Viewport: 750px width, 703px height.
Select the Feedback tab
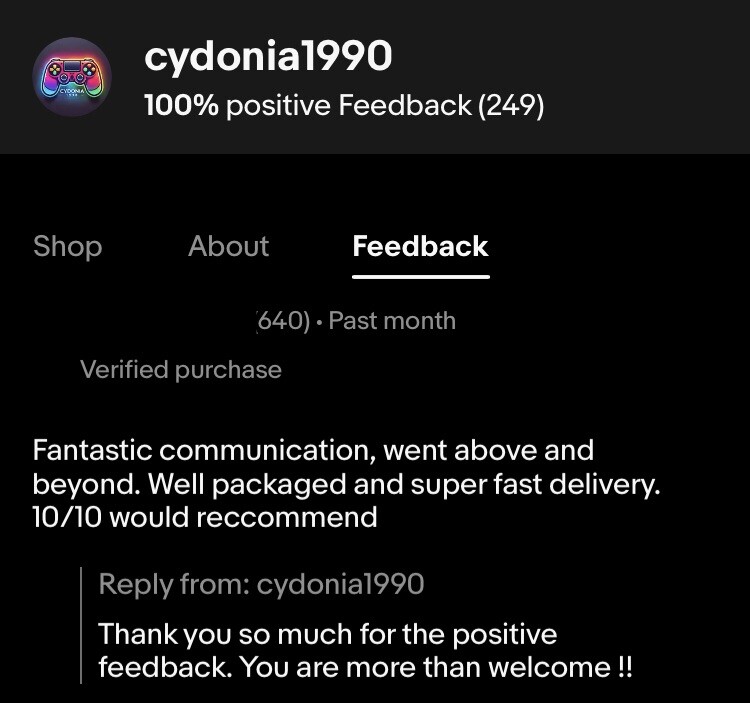coord(420,246)
